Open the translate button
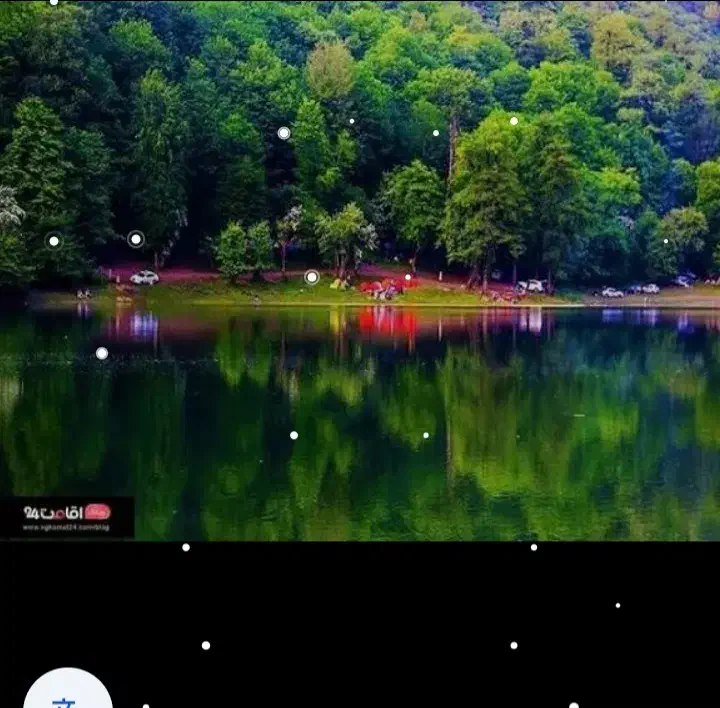Image resolution: width=720 pixels, height=708 pixels. tap(67, 694)
